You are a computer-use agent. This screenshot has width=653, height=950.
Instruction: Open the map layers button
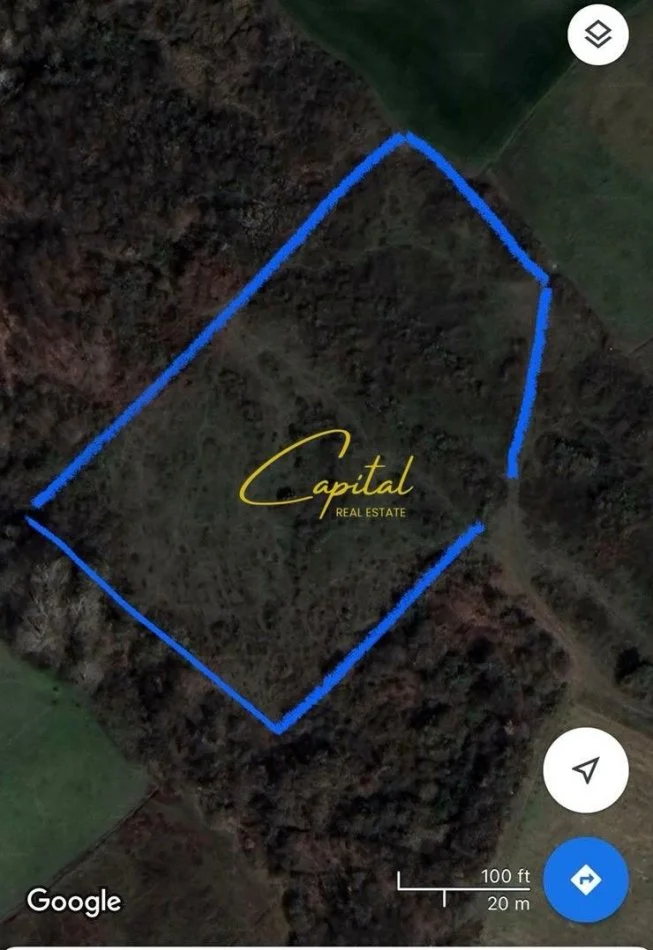click(x=597, y=36)
